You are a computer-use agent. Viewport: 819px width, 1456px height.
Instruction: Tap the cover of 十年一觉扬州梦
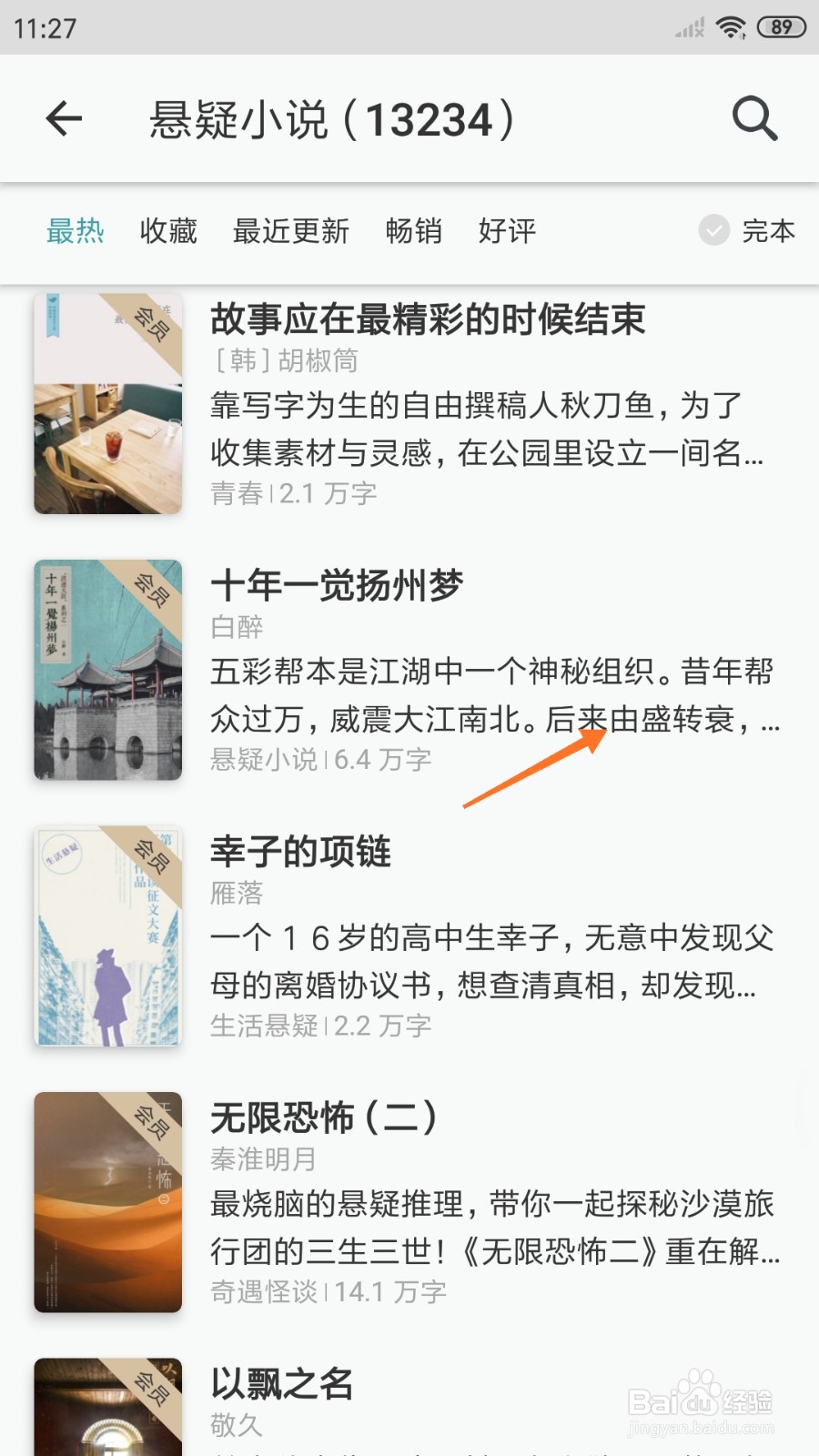coord(106,670)
